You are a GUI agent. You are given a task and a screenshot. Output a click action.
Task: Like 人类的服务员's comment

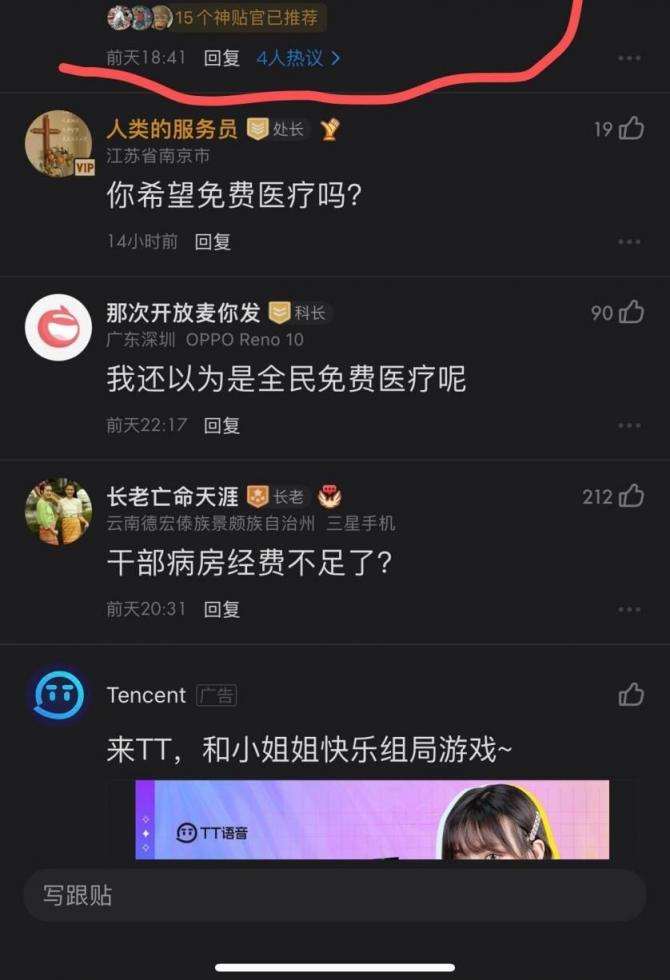point(631,129)
